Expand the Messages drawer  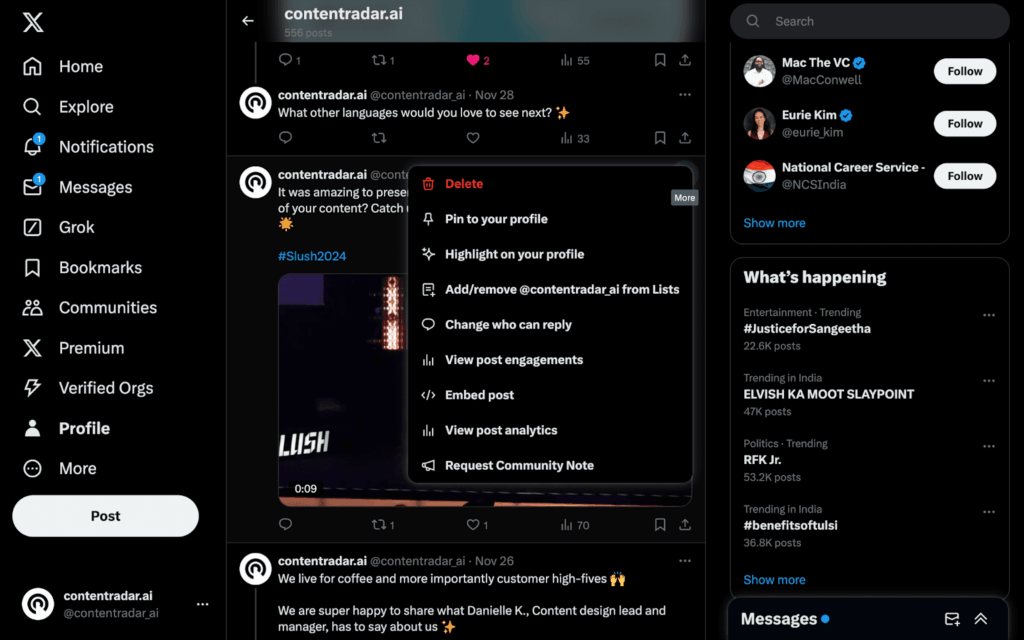(x=980, y=619)
